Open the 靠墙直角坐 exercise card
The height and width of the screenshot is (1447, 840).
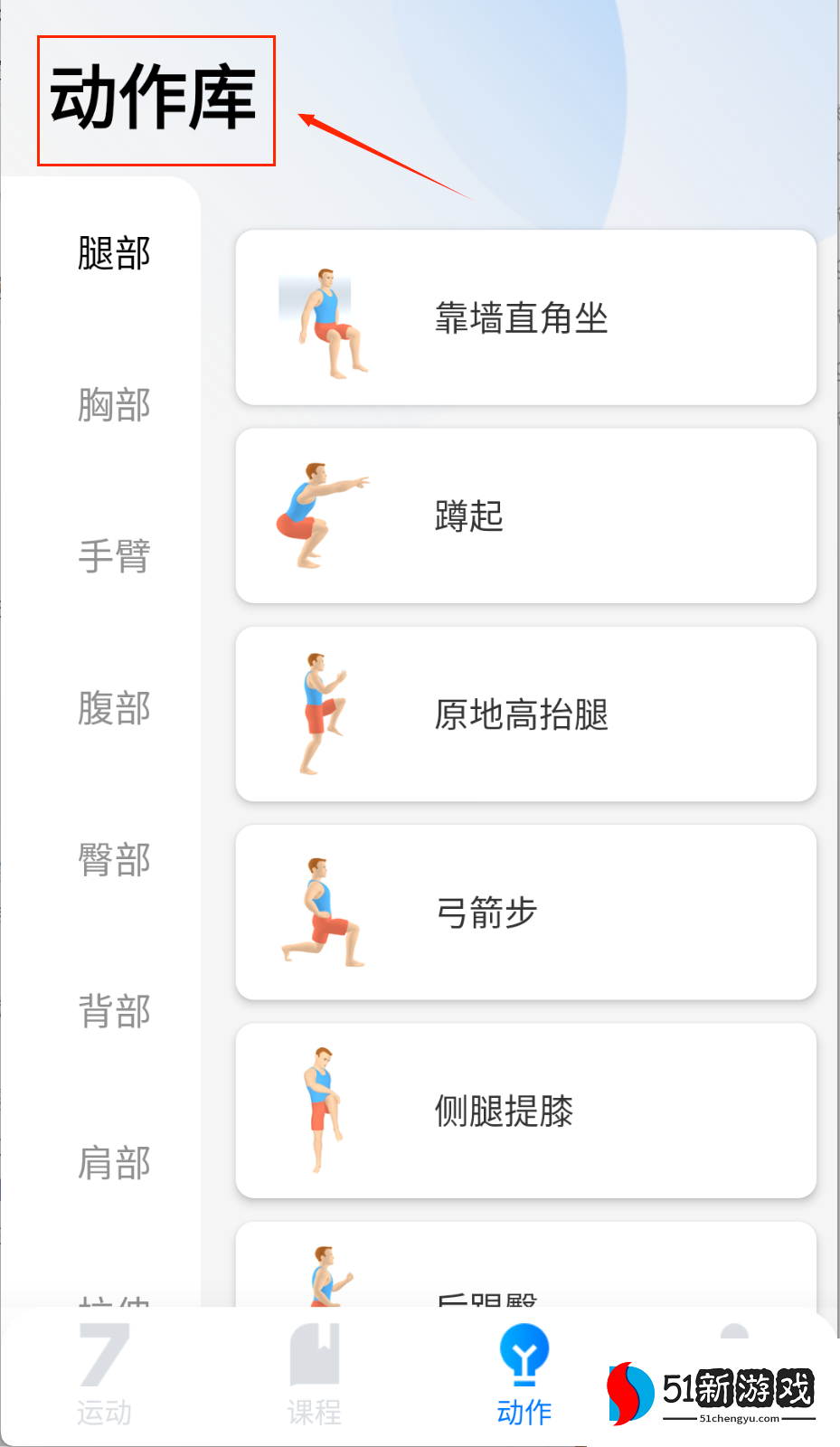[x=525, y=317]
